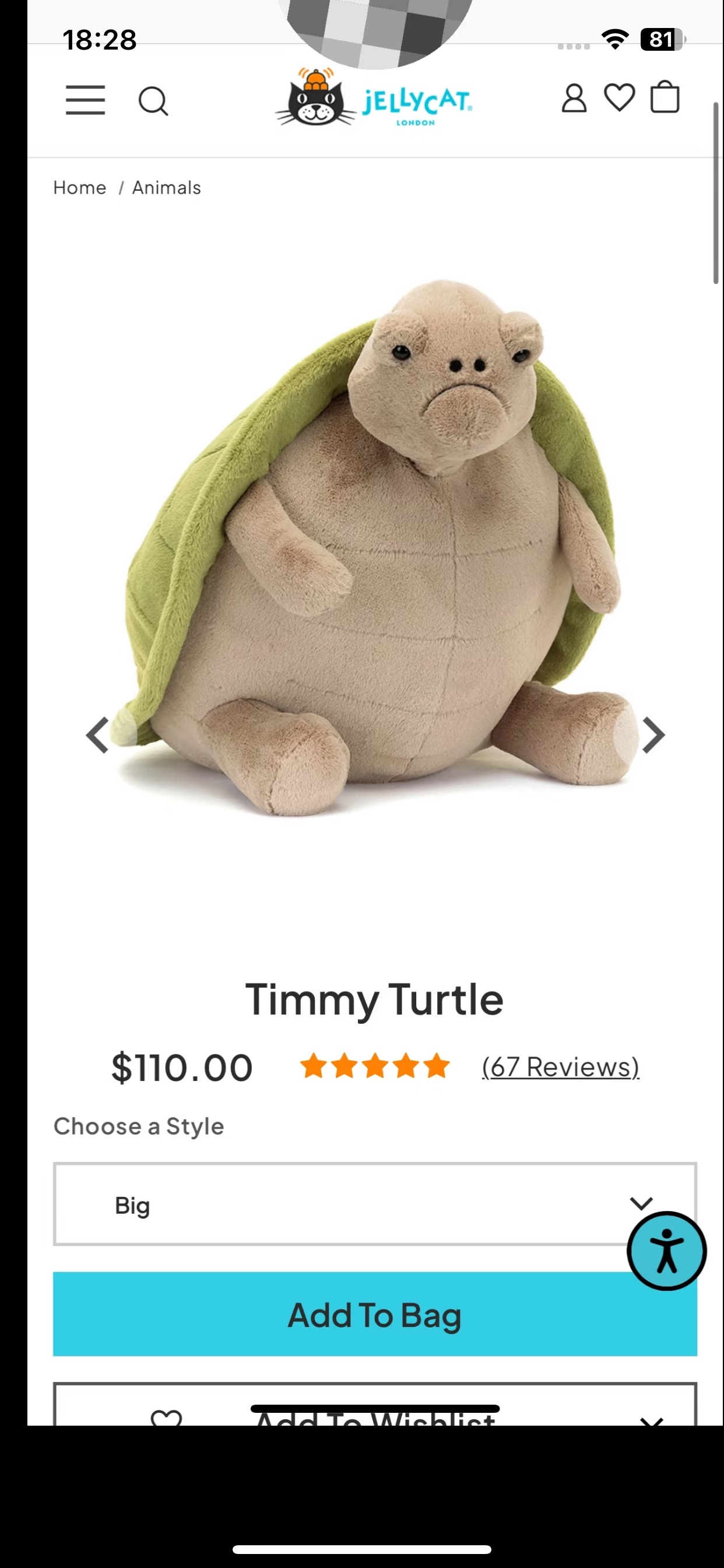
Task: Open the accessibility options button
Action: (x=667, y=1251)
